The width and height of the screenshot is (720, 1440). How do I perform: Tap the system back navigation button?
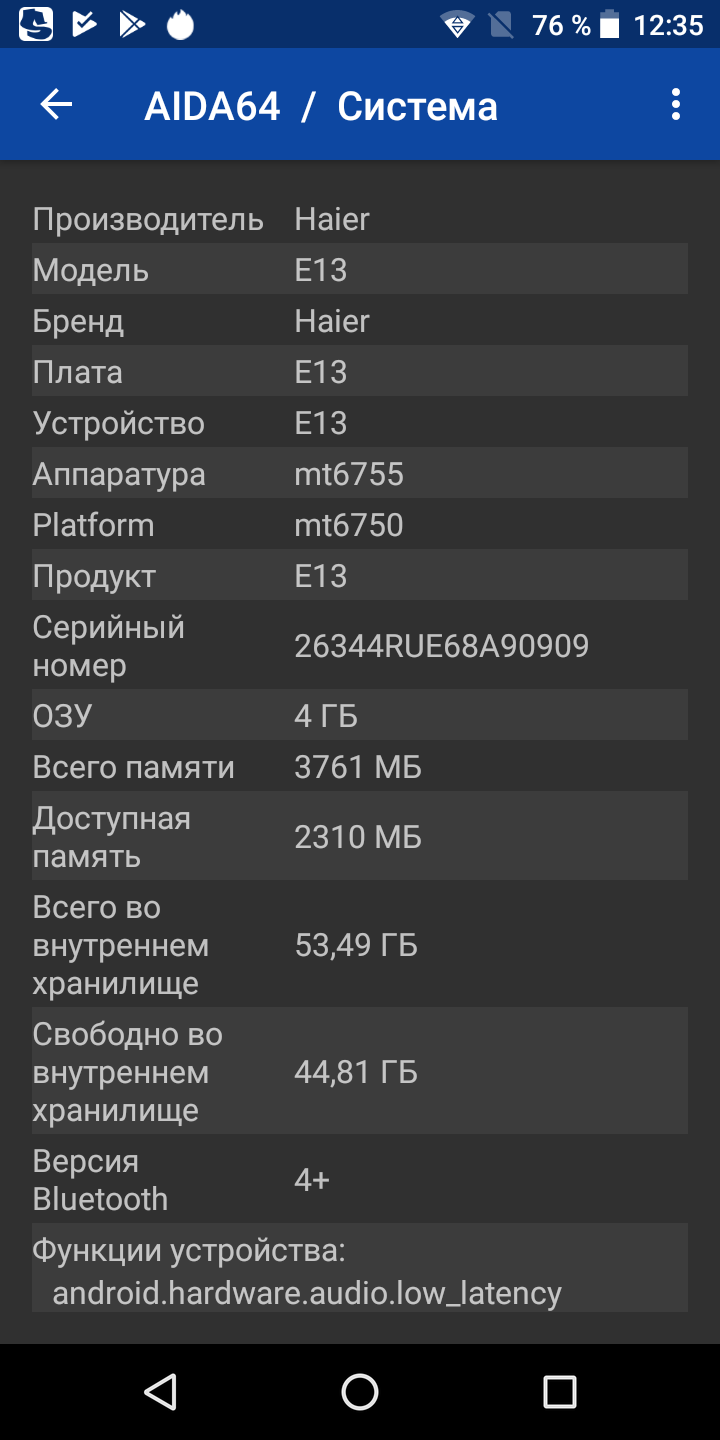[160, 1391]
